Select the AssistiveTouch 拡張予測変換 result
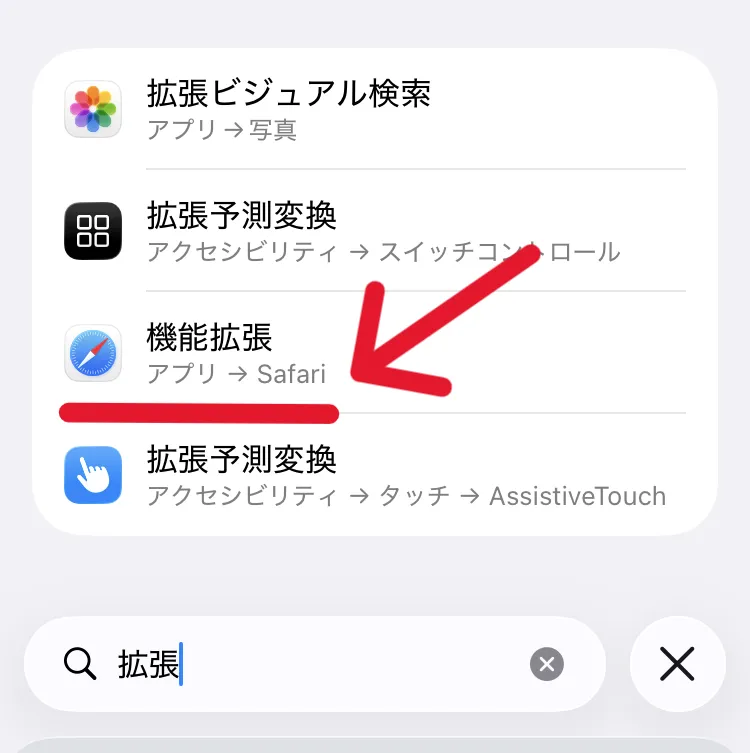The height and width of the screenshot is (753, 750). 300,474
